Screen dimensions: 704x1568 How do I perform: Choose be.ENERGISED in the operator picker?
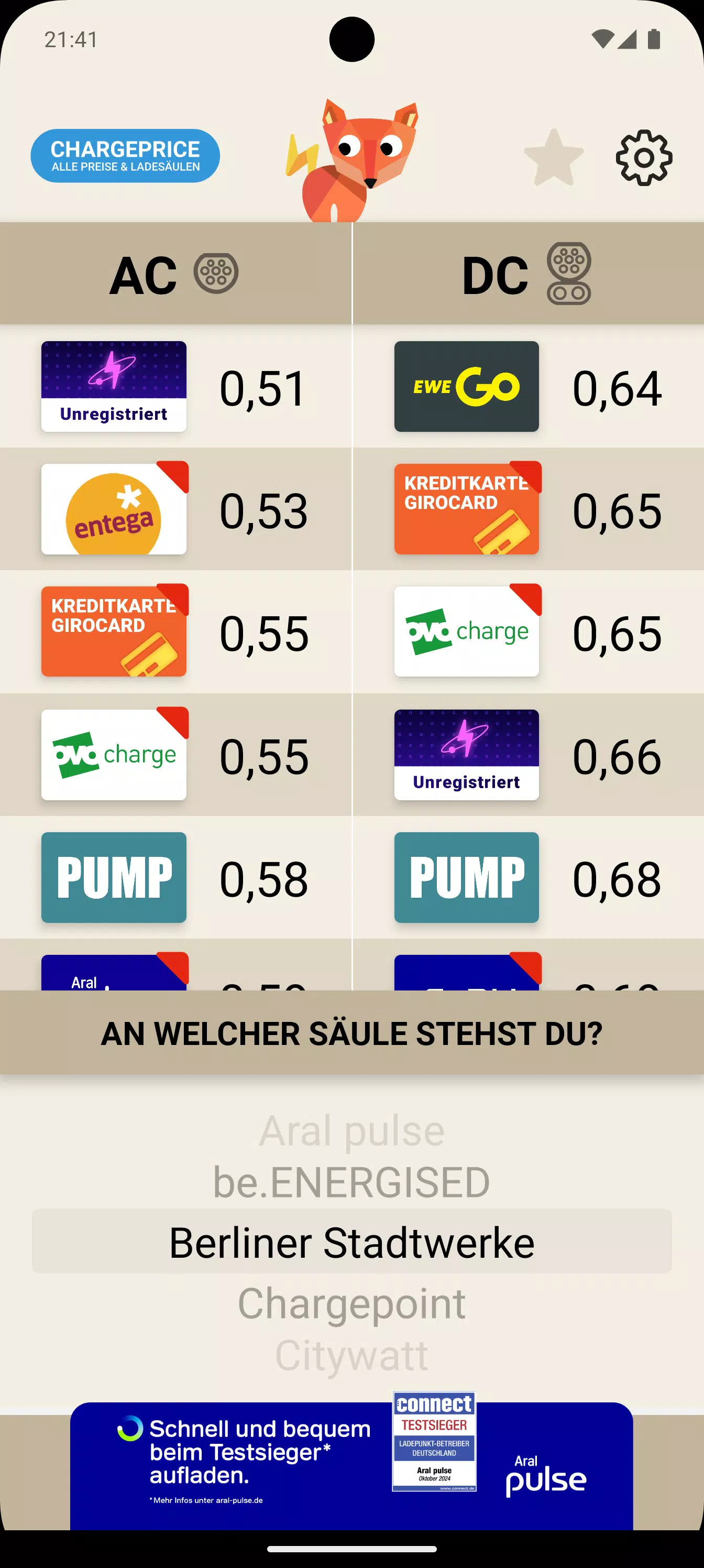tap(351, 1182)
